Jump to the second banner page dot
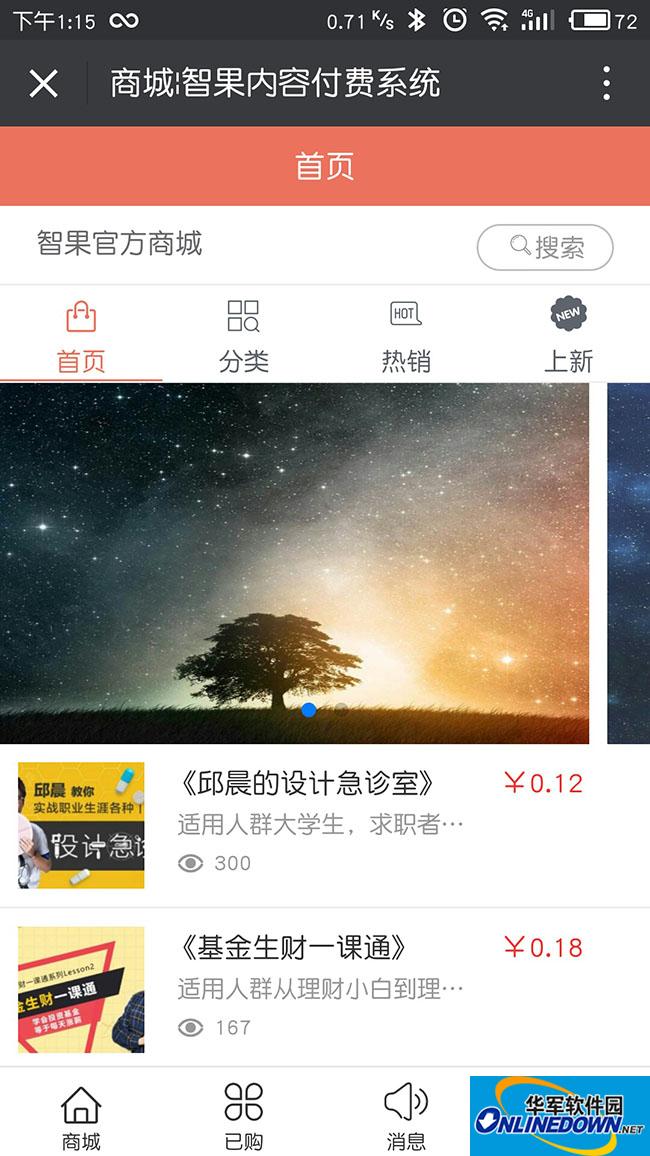This screenshot has width=650, height=1156. tap(341, 710)
